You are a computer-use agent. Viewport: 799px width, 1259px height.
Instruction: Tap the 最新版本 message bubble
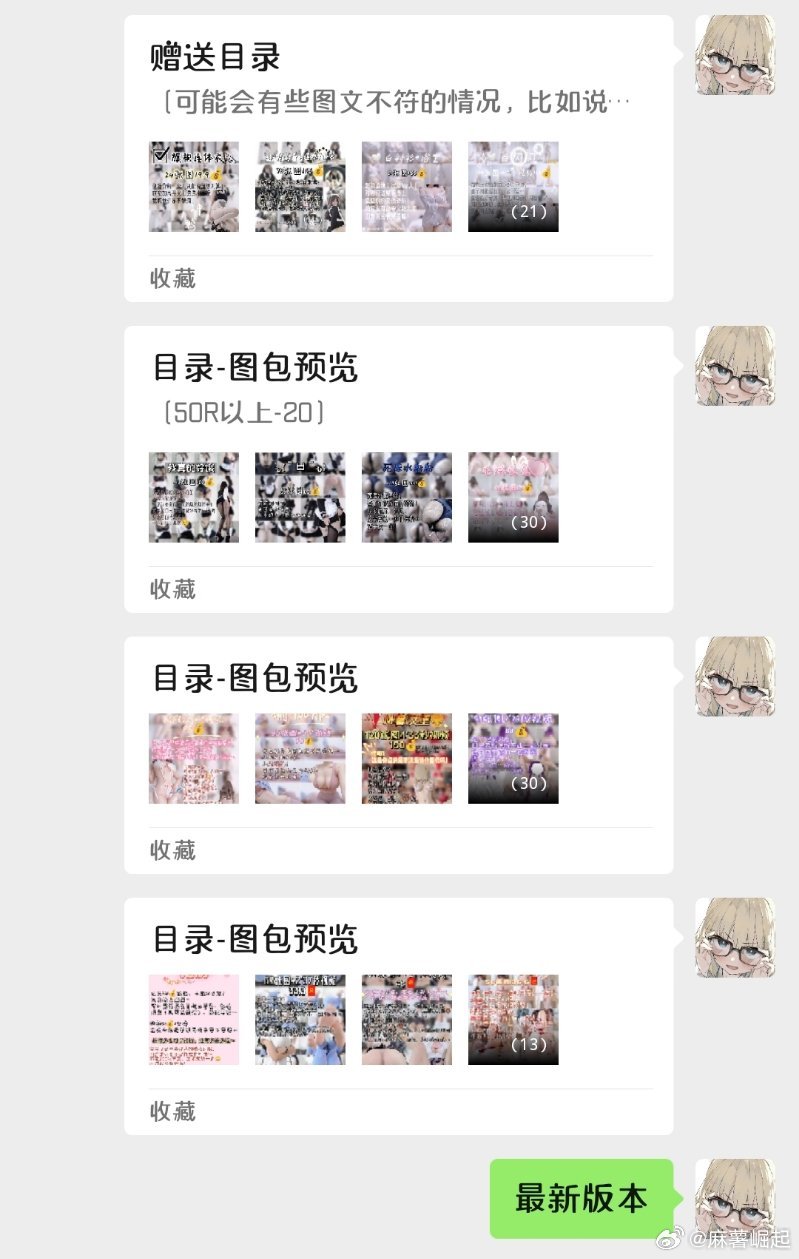coord(581,1198)
